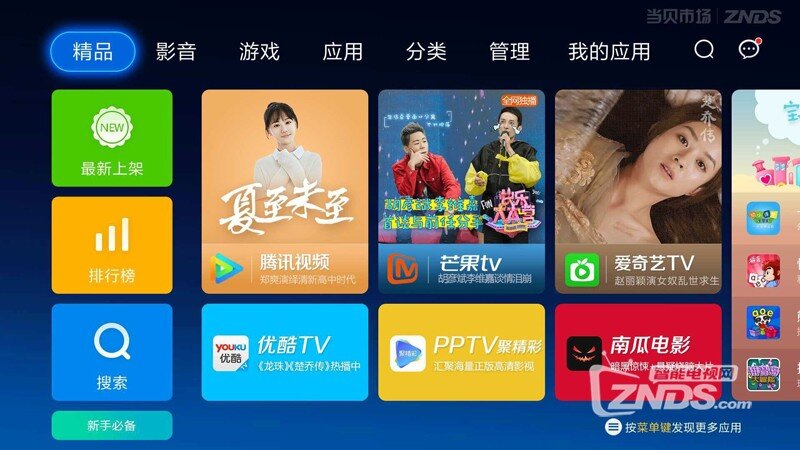Open the 芒果tv app card
800x450 pixels.
point(461,191)
